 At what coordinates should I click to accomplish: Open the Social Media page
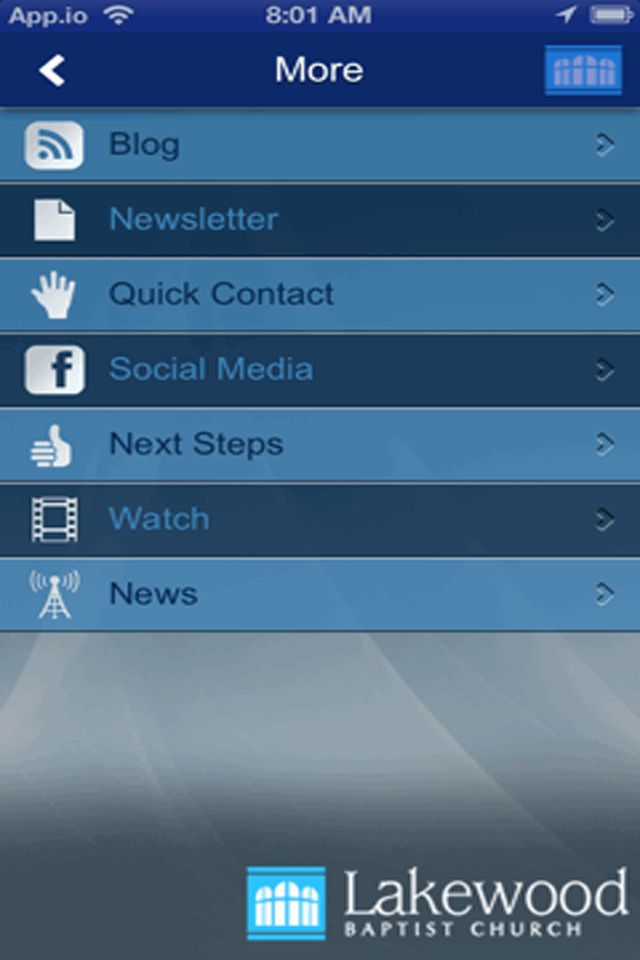320,370
